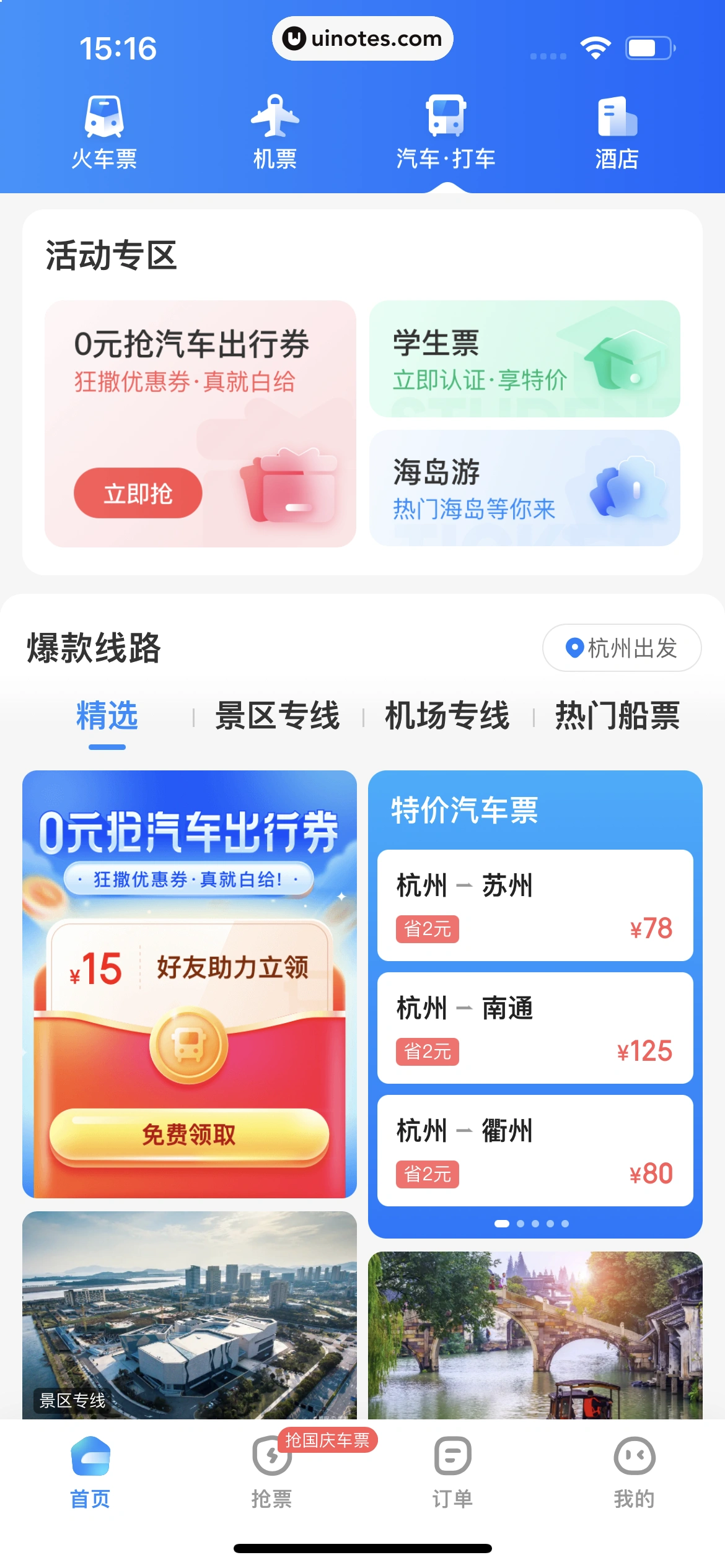Select the 汽车·打车 section
Screen dimensions: 725x1568
point(446,133)
